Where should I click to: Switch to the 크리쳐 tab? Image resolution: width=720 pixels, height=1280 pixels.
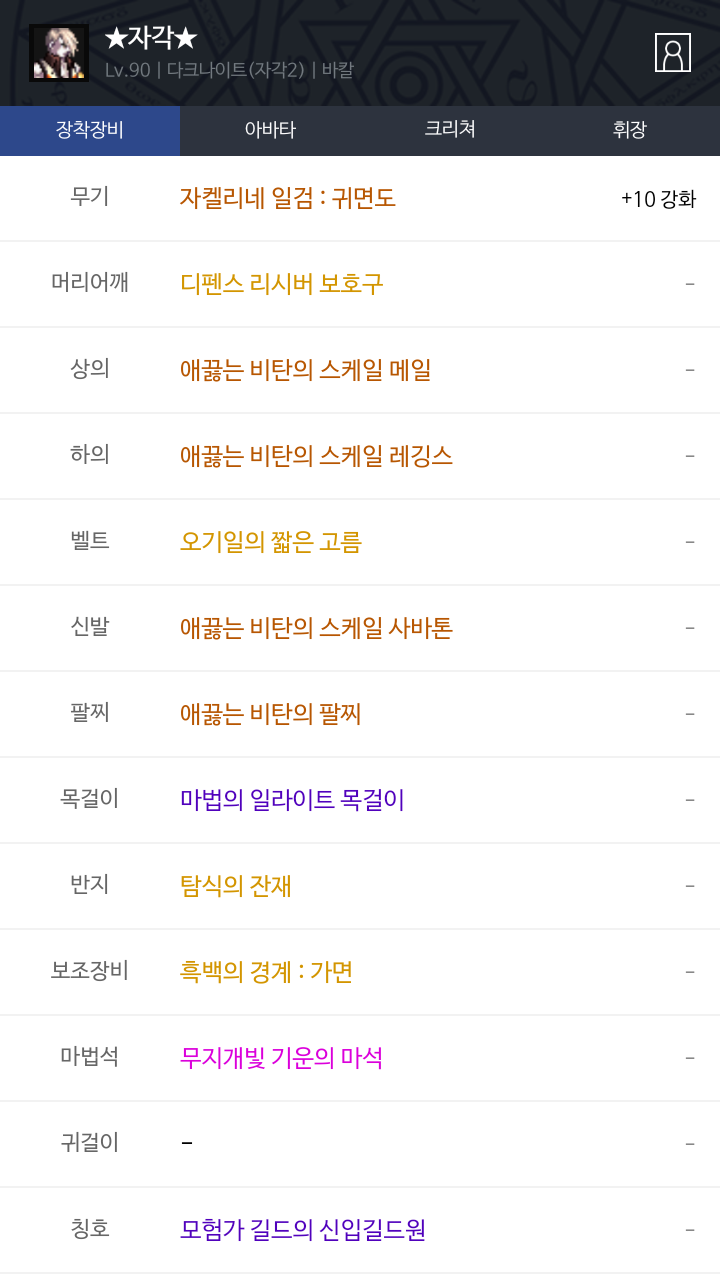[450, 130]
